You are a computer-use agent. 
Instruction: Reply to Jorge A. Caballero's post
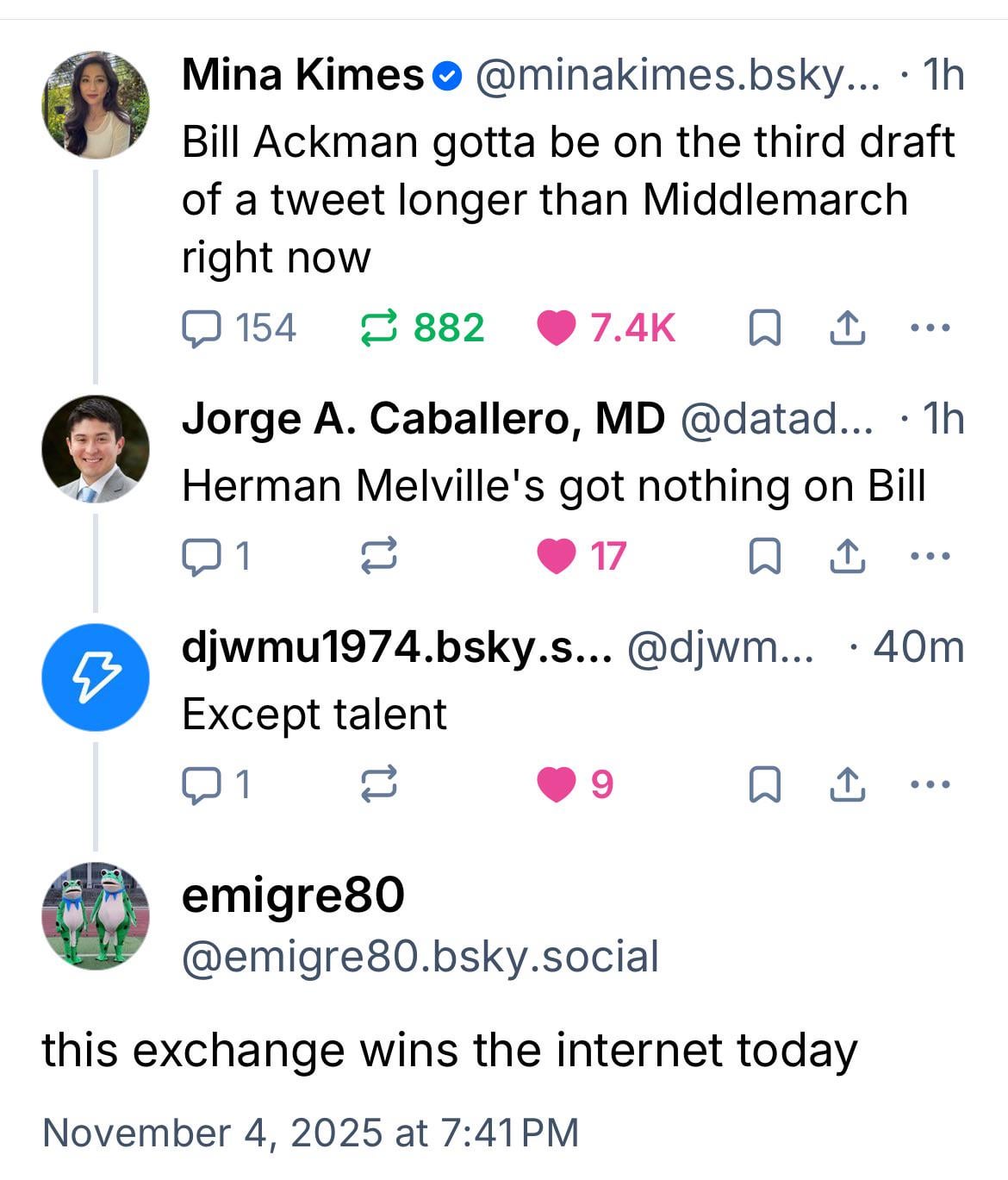point(202,556)
